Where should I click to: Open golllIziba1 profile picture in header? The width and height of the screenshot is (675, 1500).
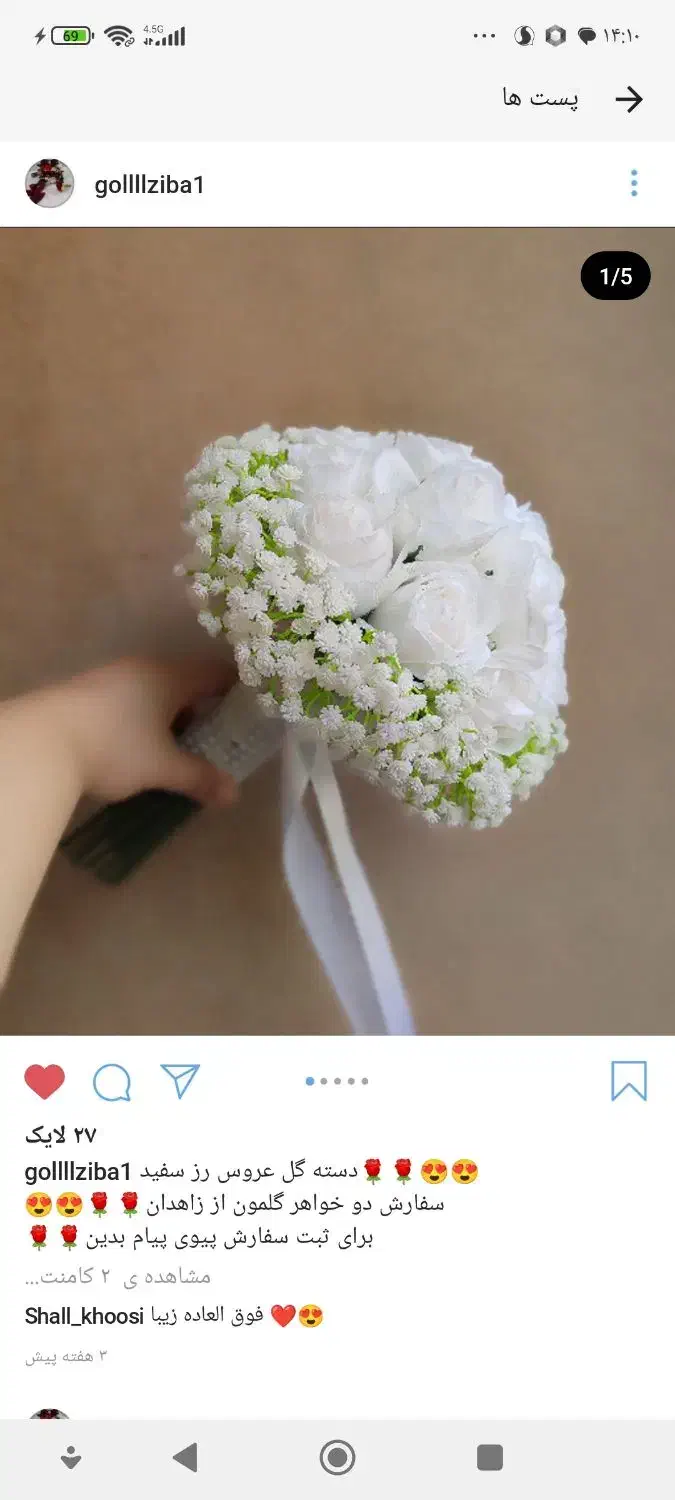(x=49, y=184)
